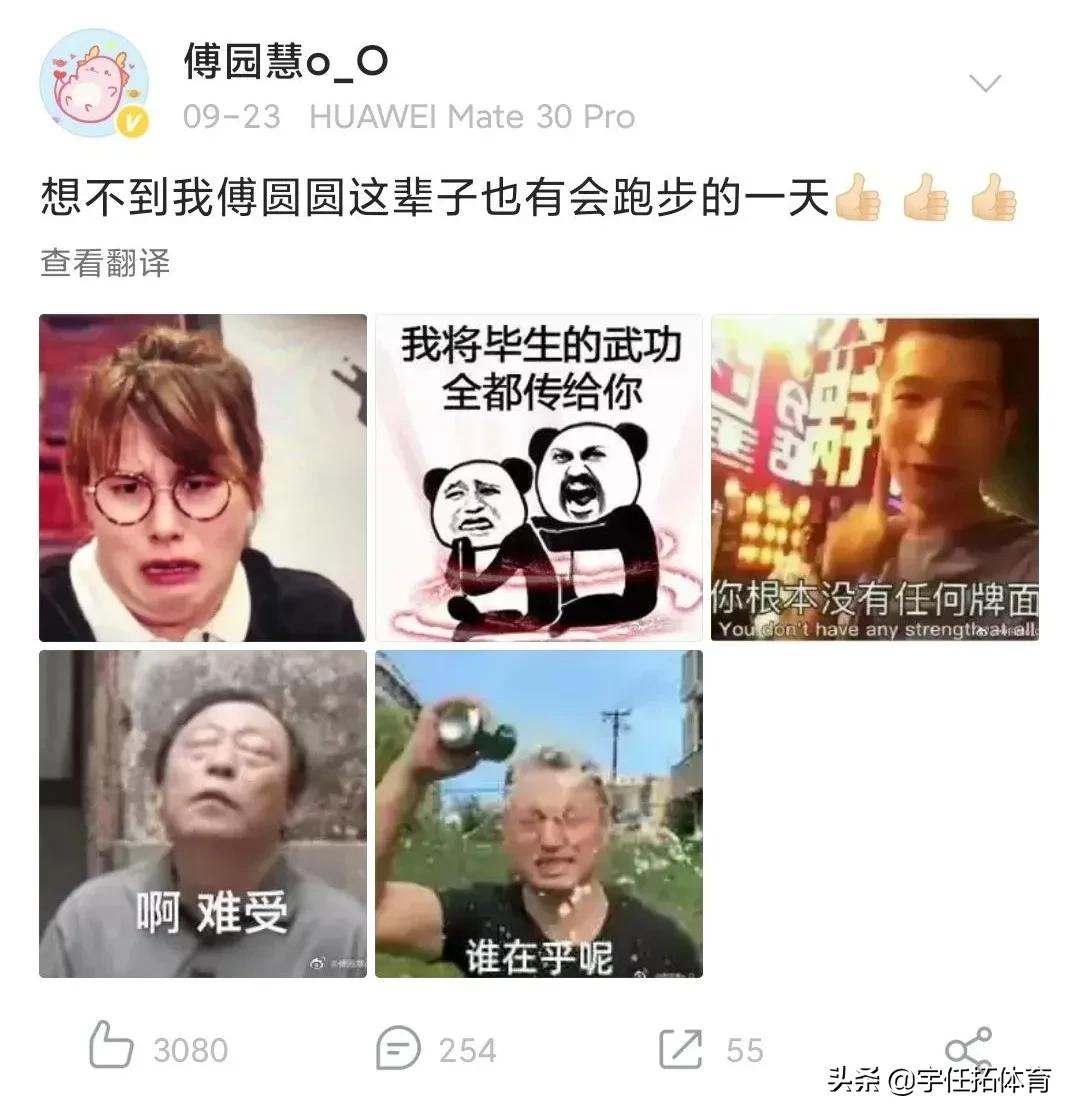The height and width of the screenshot is (1118, 1076).
Task: Collapse the post using the arrow control
Action: (x=987, y=82)
